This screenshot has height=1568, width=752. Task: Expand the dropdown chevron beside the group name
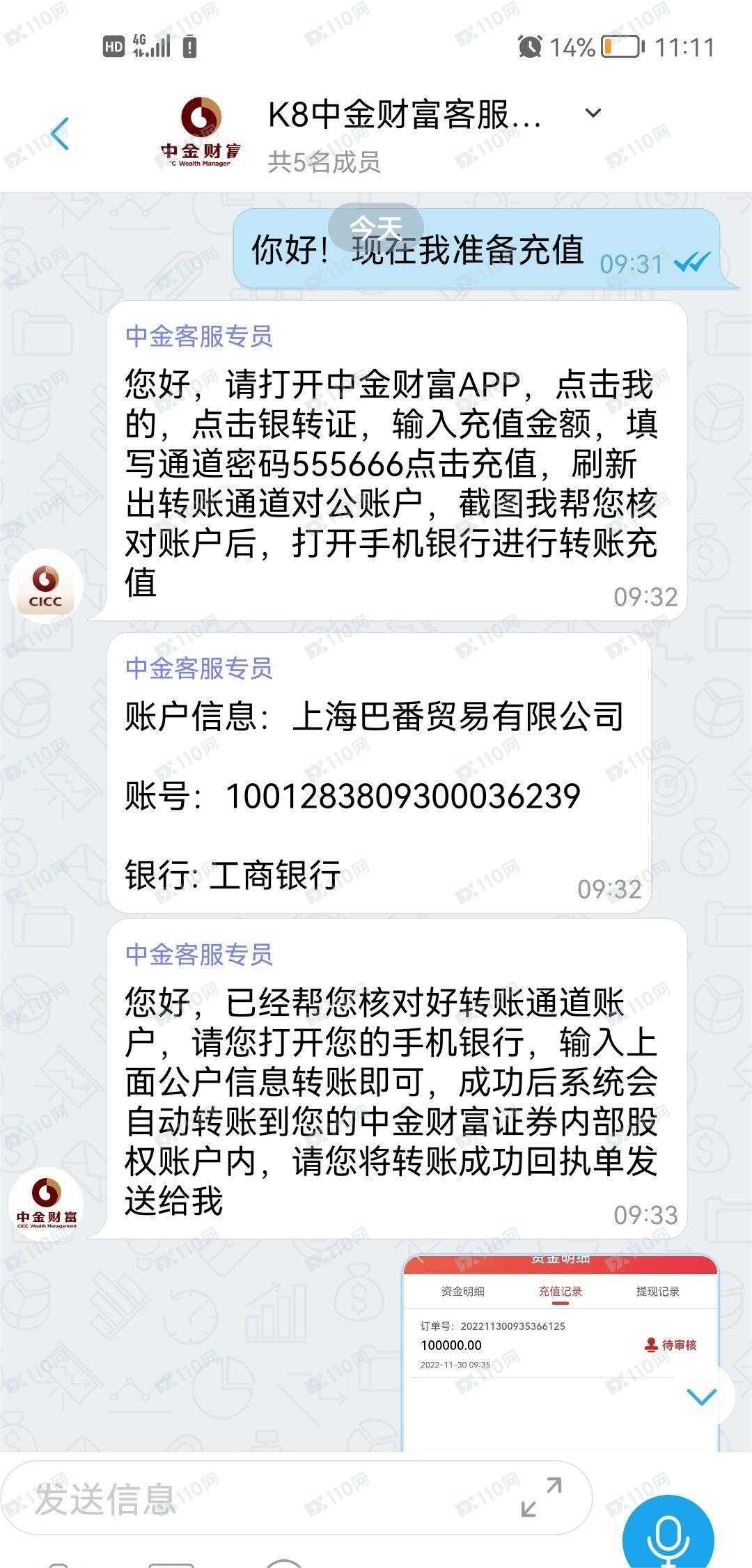click(x=593, y=113)
